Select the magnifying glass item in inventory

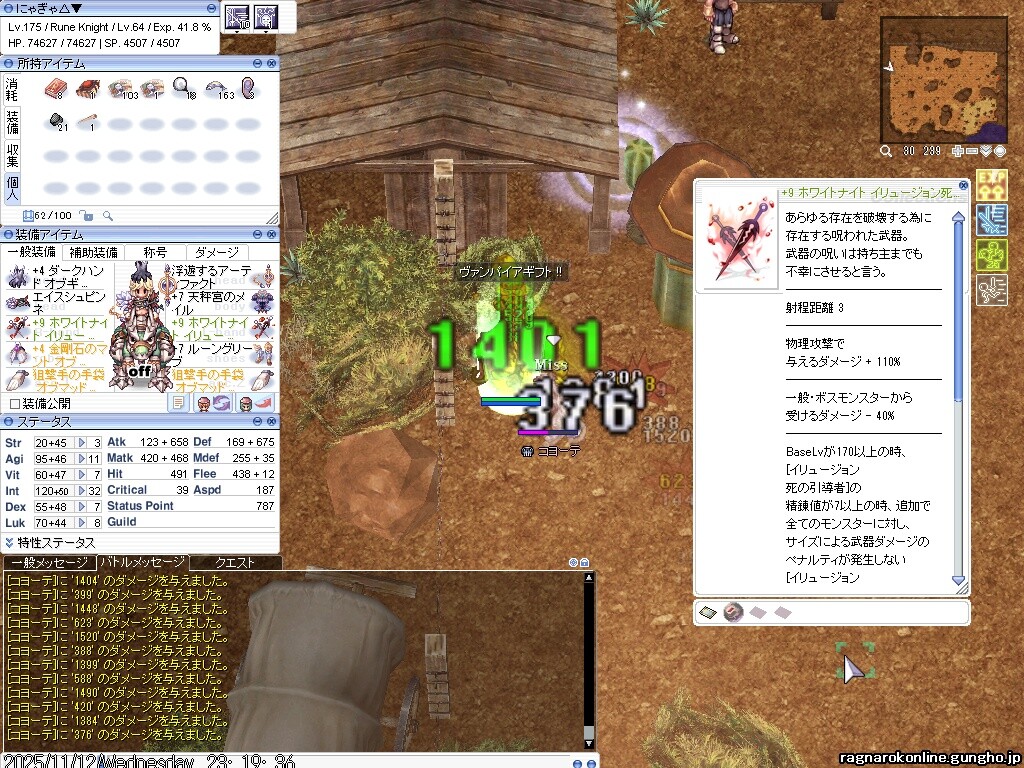click(x=182, y=89)
